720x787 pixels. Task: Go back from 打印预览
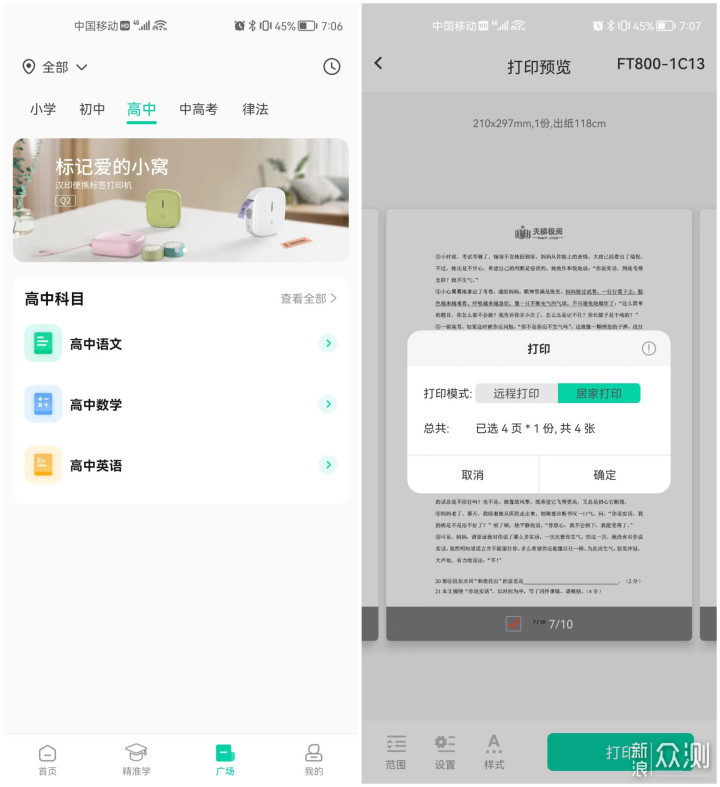pos(378,63)
